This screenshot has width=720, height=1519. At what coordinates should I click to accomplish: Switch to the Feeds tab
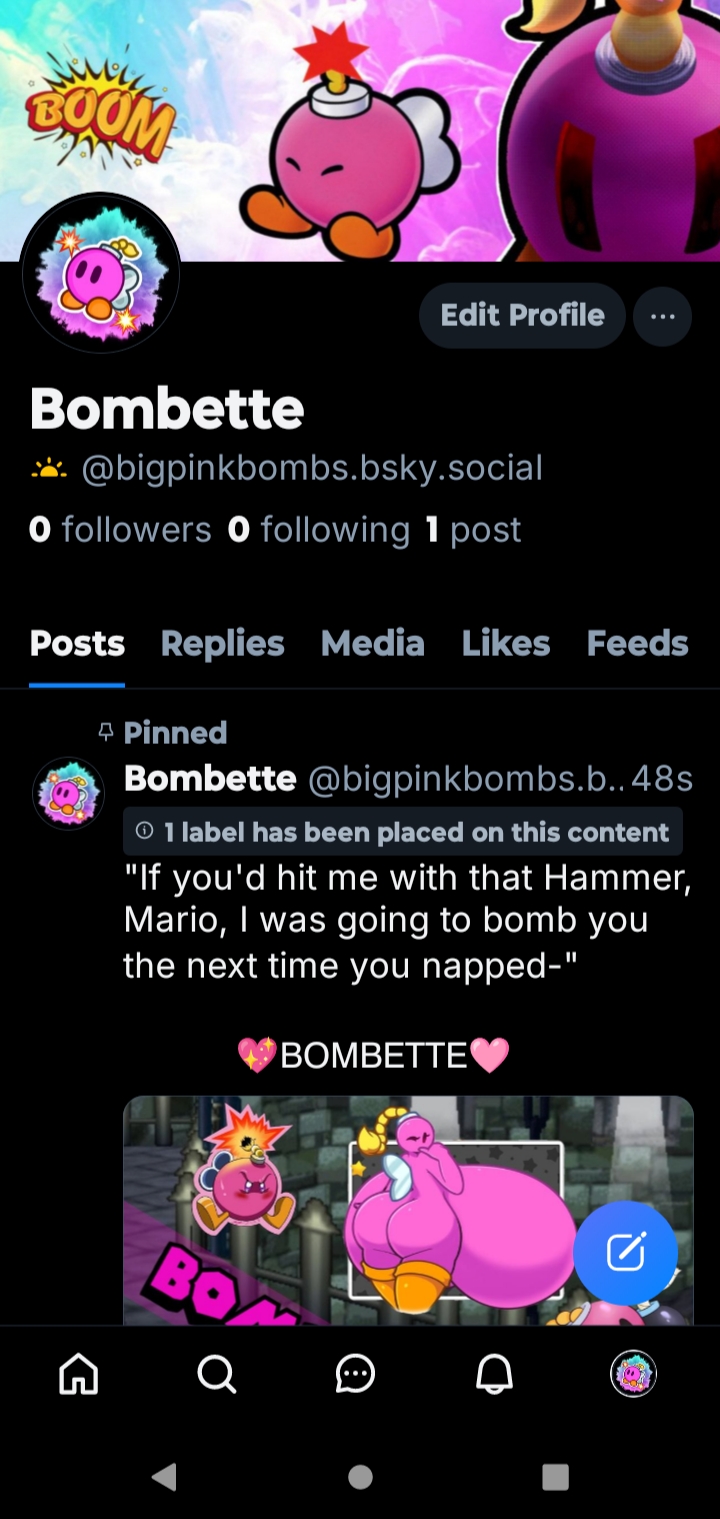(x=637, y=644)
